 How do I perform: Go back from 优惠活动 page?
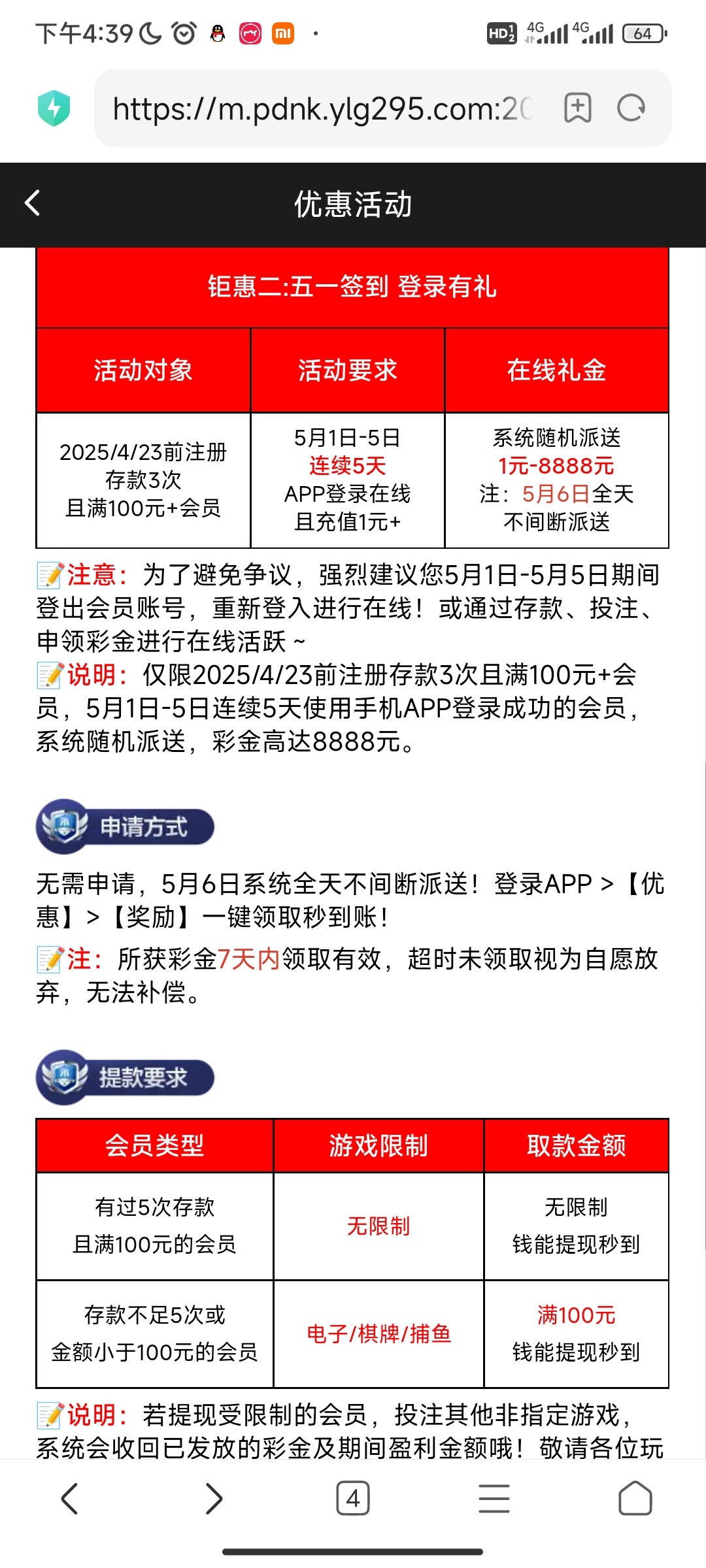33,203
